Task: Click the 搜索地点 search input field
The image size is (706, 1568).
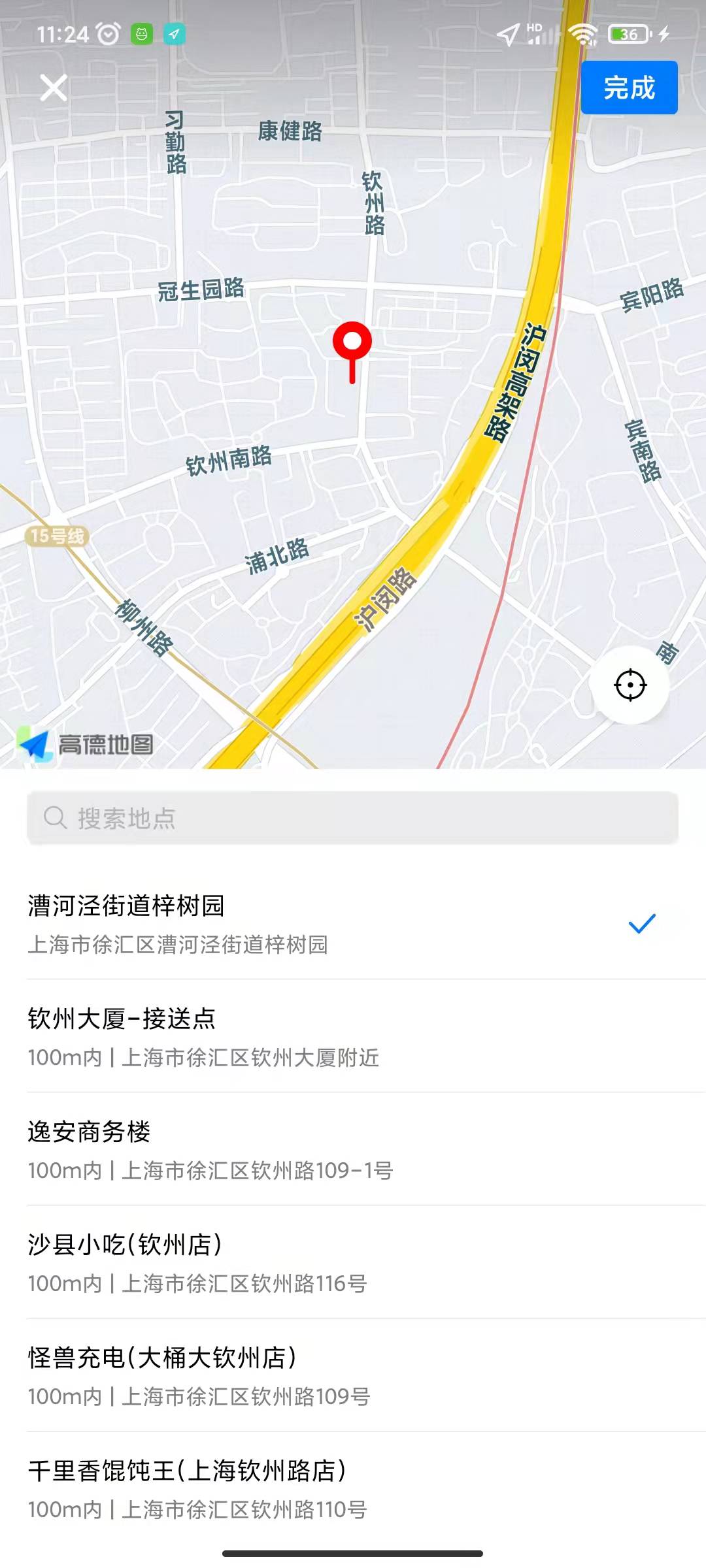Action: click(353, 816)
